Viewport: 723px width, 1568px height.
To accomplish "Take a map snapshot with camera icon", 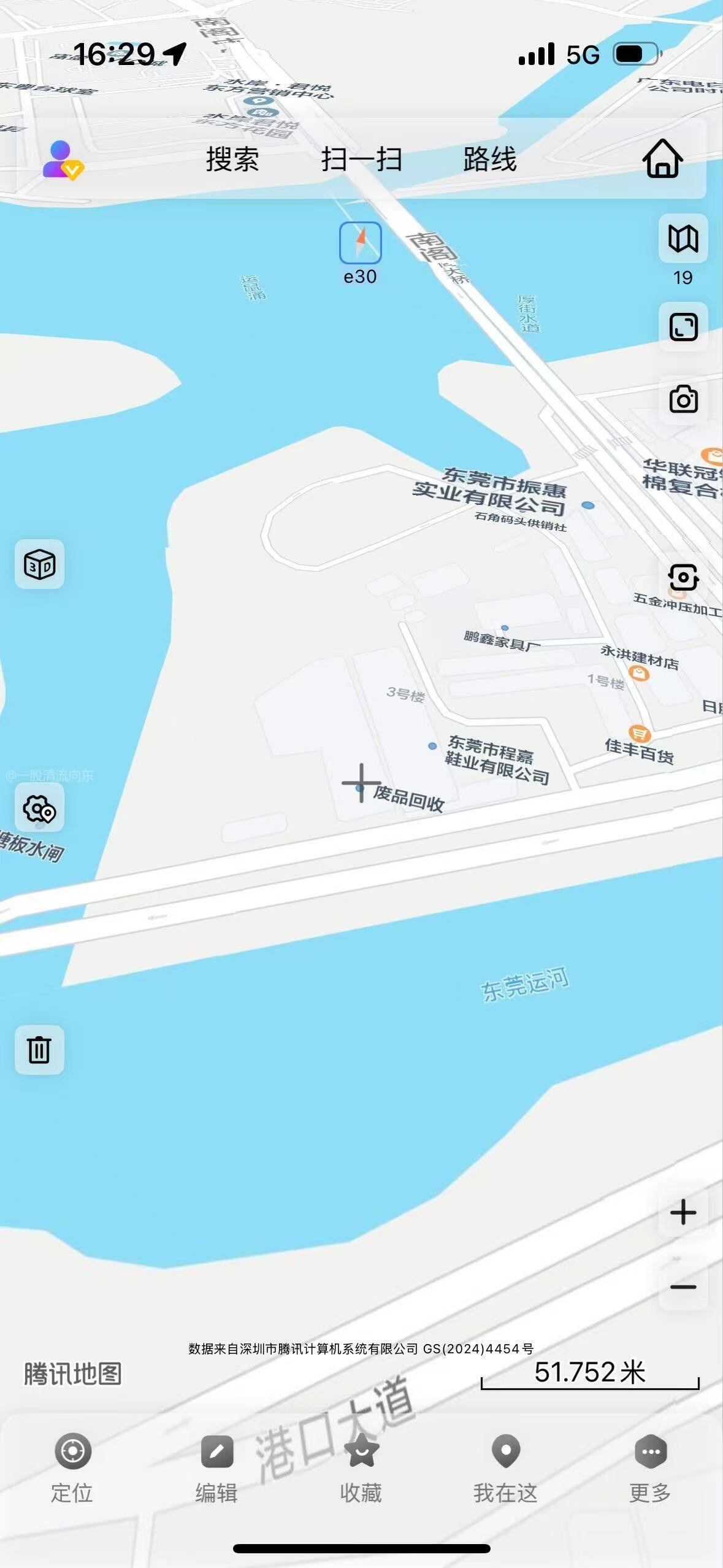I will [683, 399].
